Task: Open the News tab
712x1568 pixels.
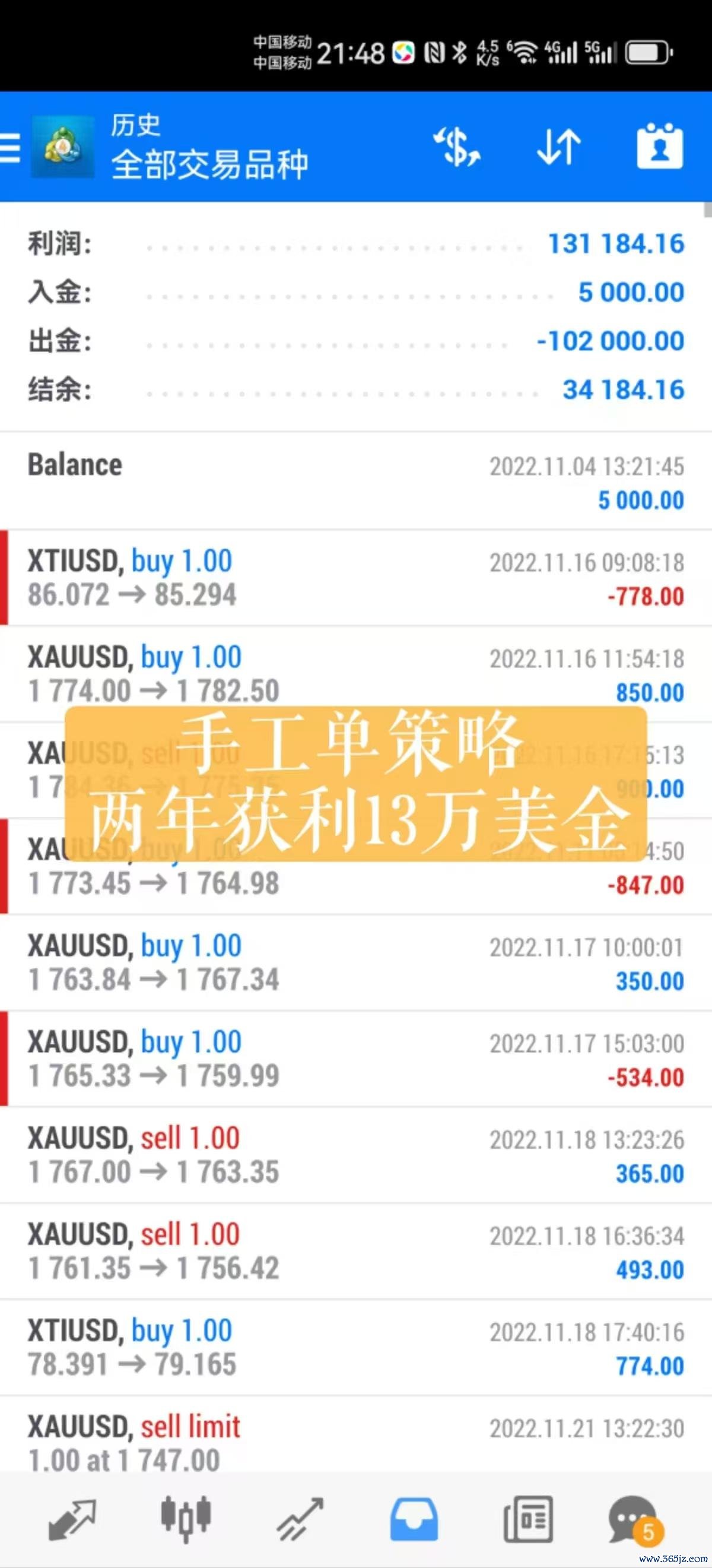Action: point(528,1520)
